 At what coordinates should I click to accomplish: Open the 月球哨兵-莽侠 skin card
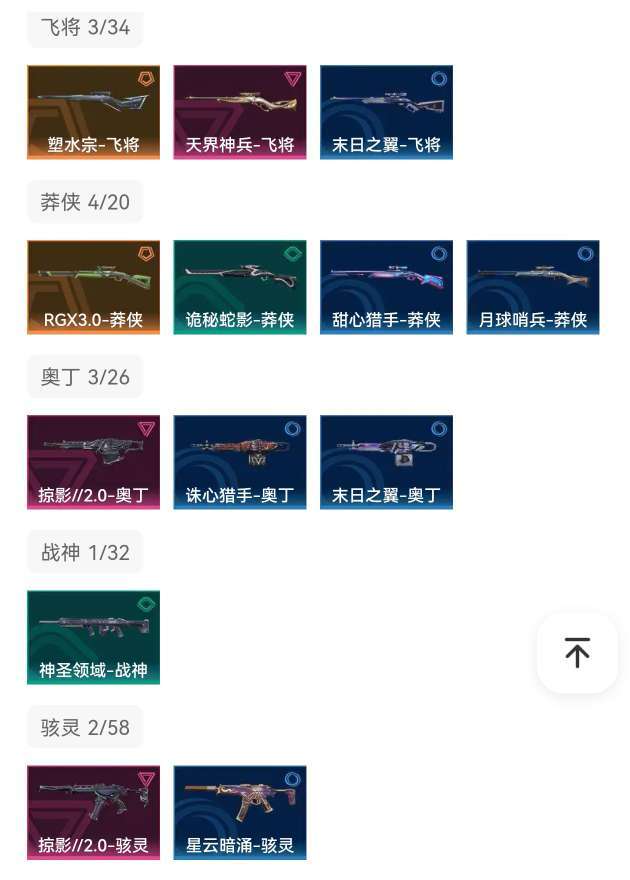(x=533, y=287)
